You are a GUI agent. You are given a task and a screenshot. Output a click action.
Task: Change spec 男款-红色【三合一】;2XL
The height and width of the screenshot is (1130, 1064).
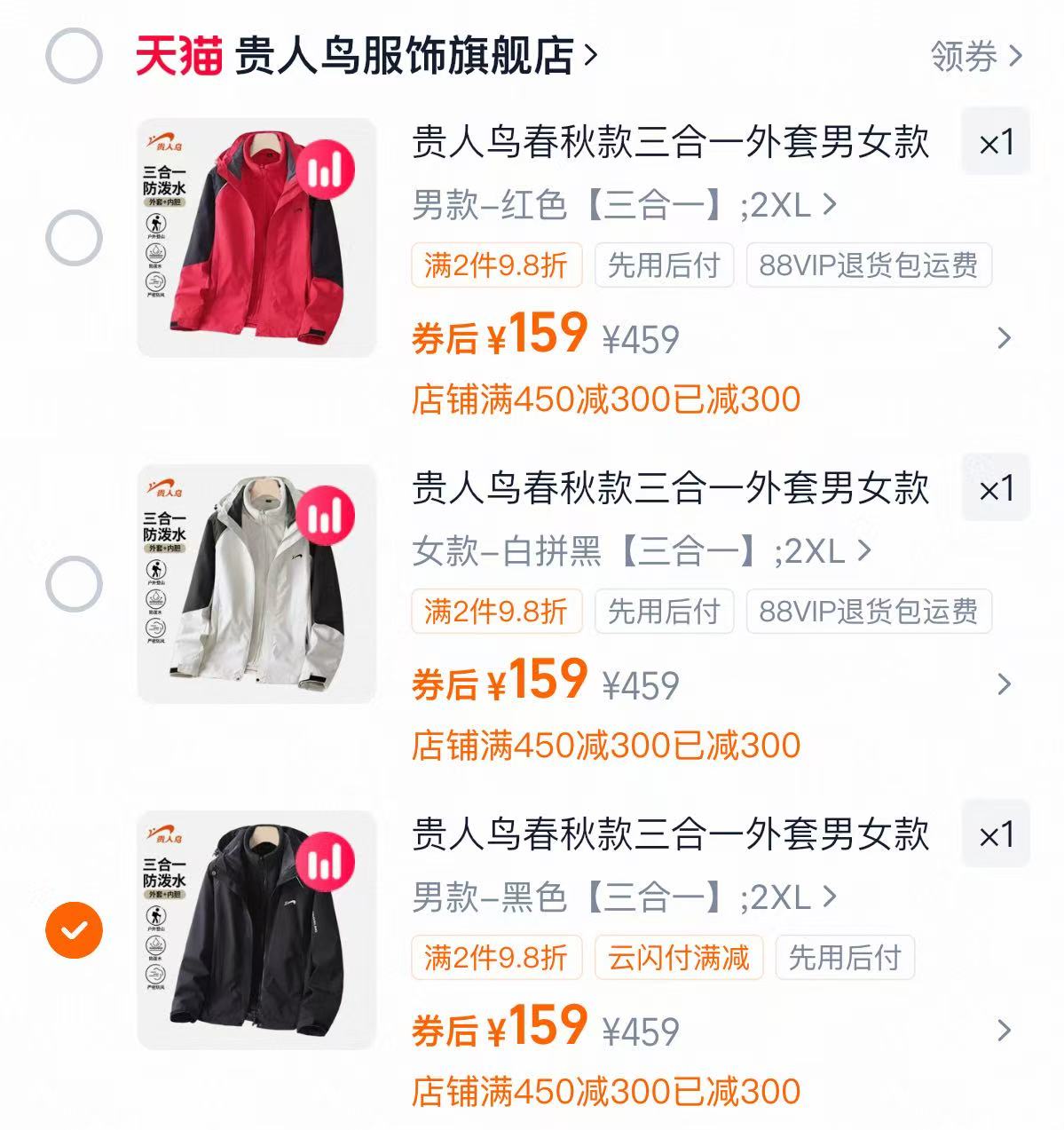click(623, 205)
